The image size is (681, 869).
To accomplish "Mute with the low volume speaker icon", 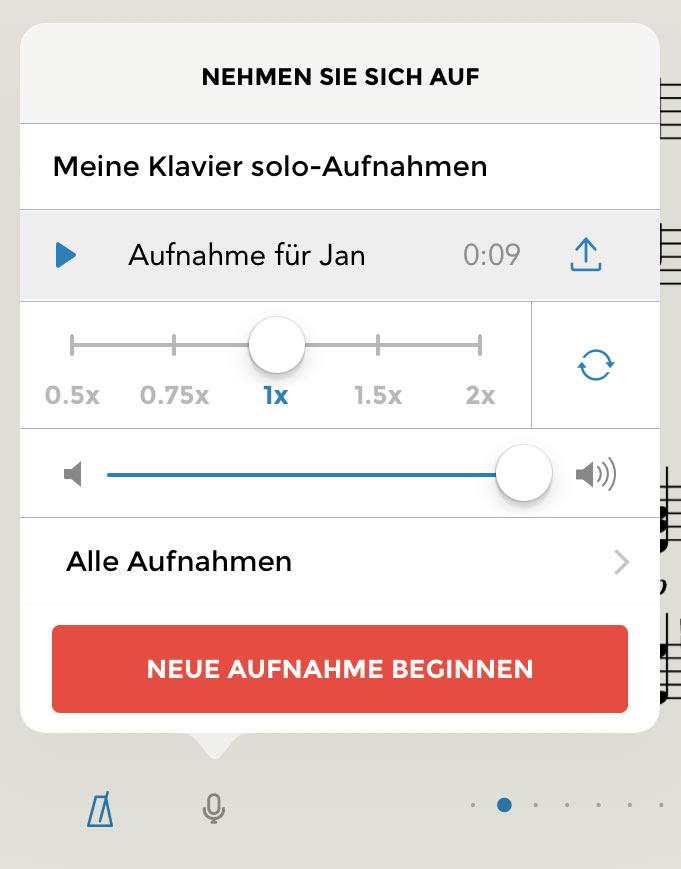I will (73, 474).
